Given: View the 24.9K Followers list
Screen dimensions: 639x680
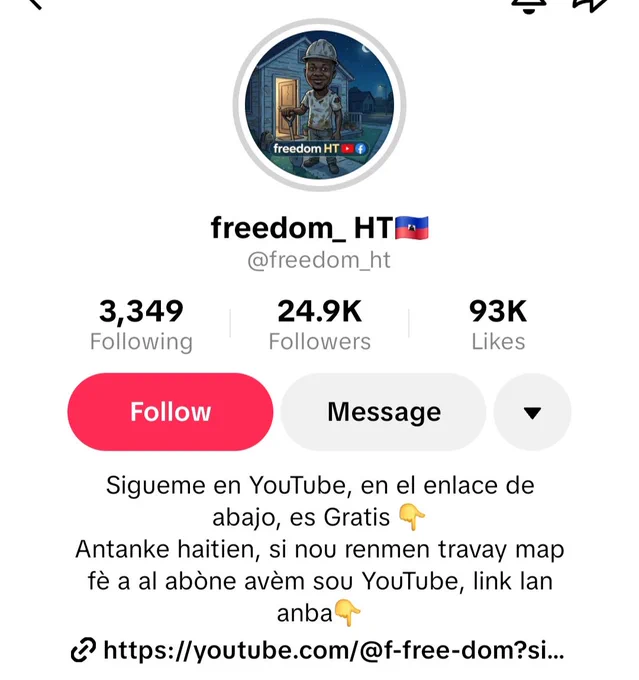Looking at the screenshot, I should coord(320,325).
